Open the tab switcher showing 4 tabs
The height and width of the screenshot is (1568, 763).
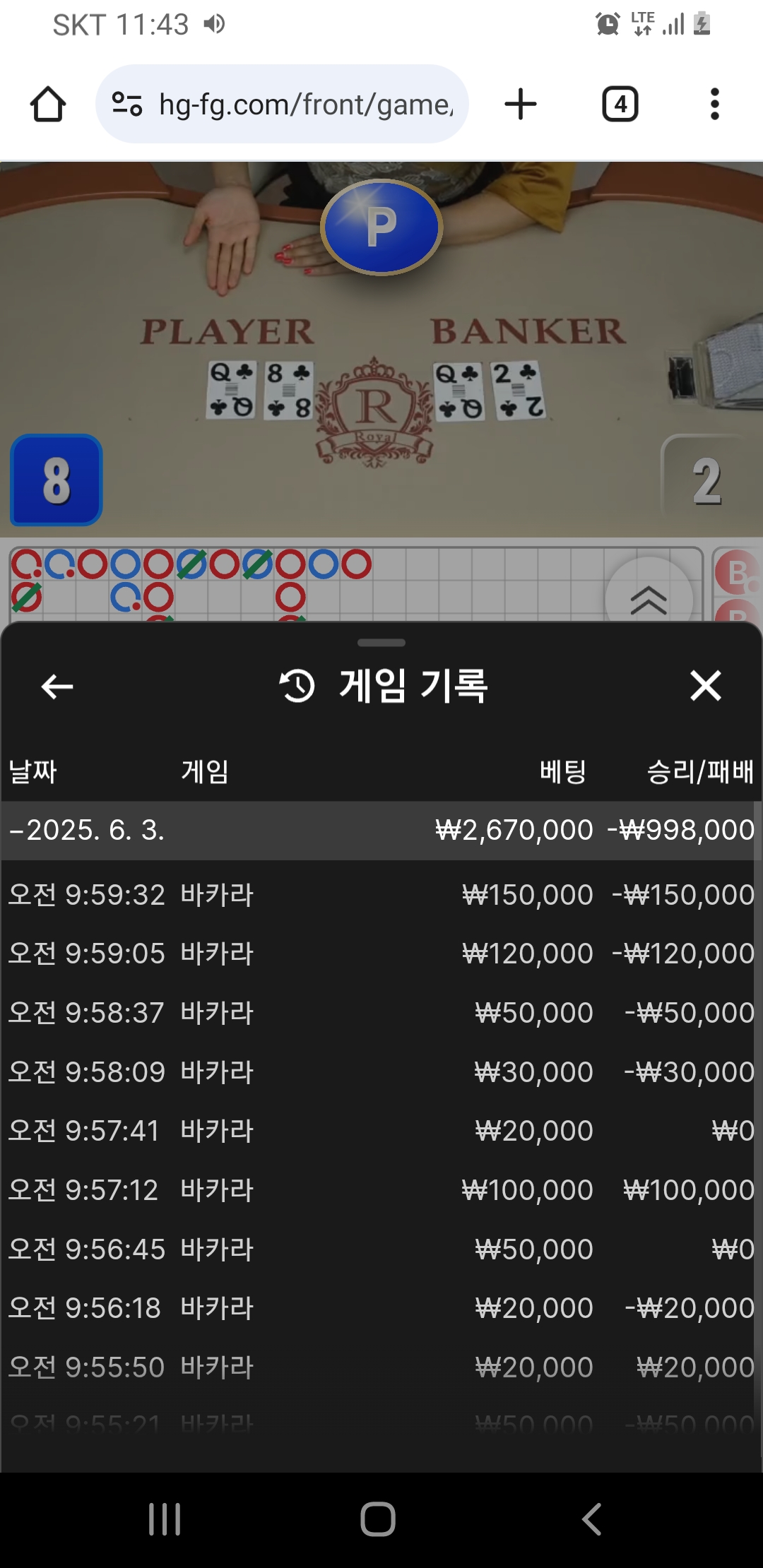(x=620, y=105)
